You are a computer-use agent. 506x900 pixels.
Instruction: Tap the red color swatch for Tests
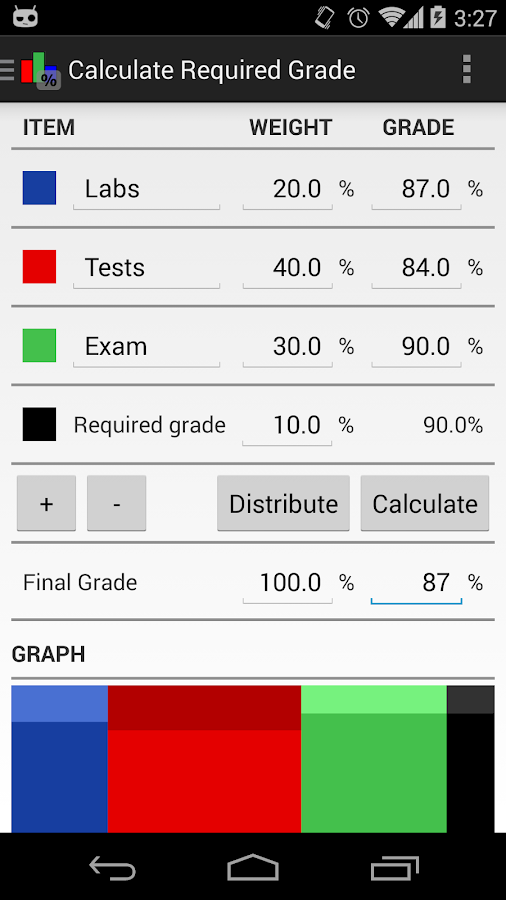[40, 266]
